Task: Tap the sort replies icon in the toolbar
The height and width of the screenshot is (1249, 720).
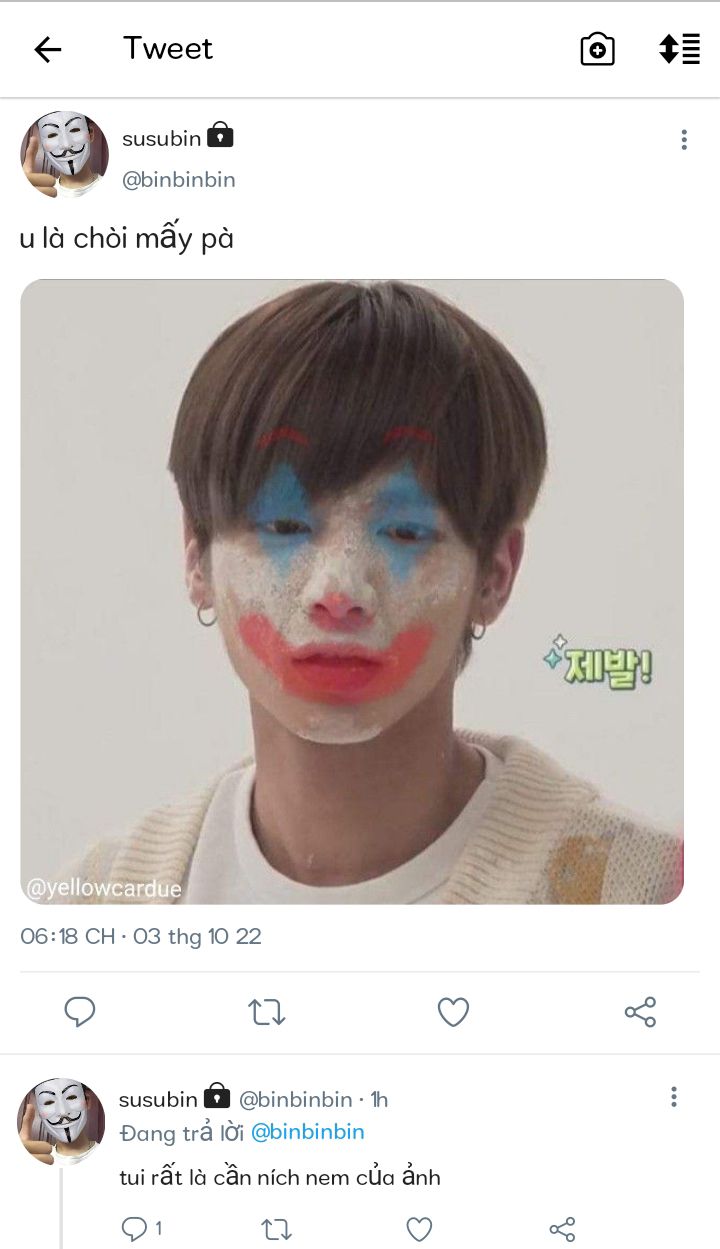Action: pyautogui.click(x=679, y=49)
